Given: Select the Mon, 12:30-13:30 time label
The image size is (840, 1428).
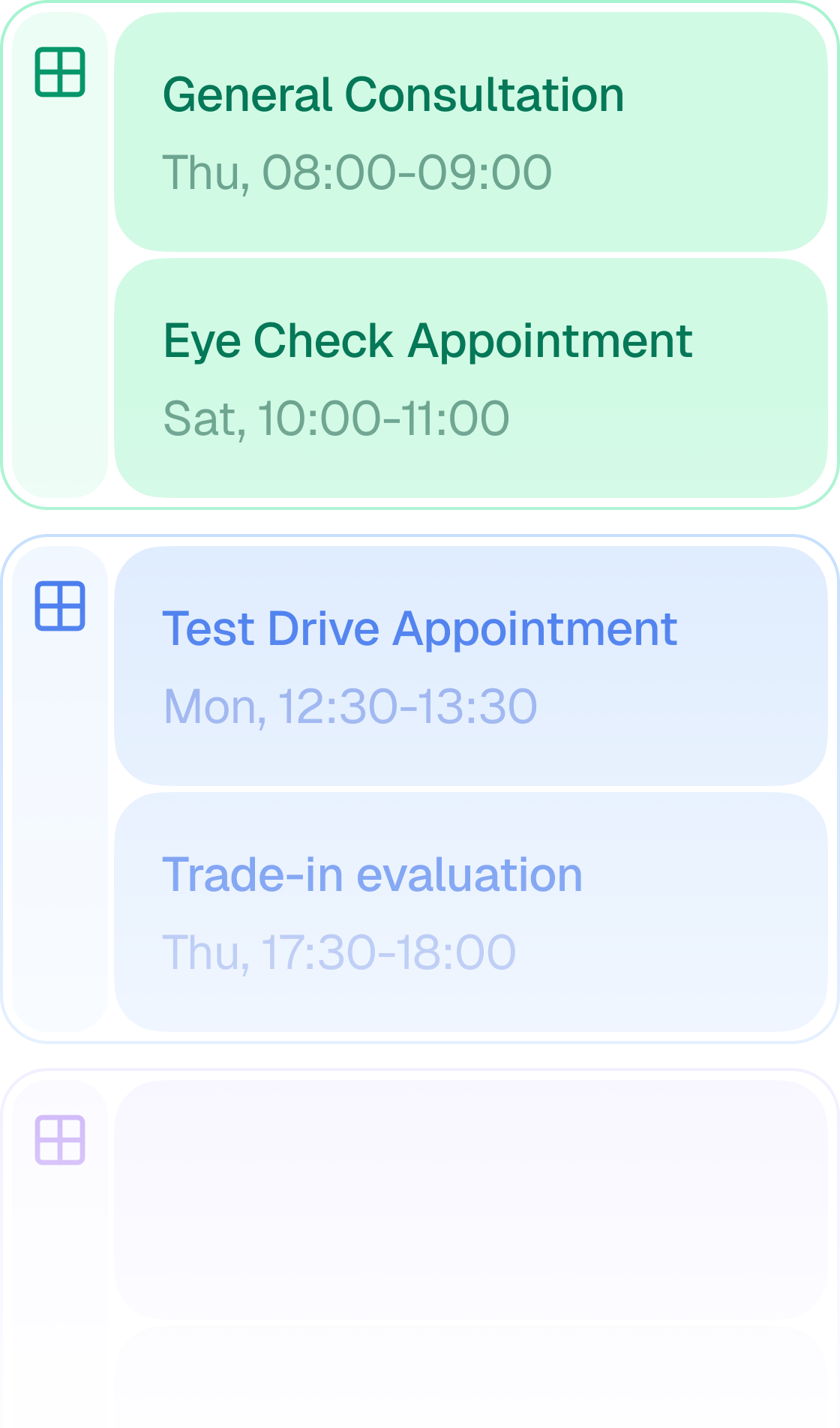Looking at the screenshot, I should tap(351, 706).
